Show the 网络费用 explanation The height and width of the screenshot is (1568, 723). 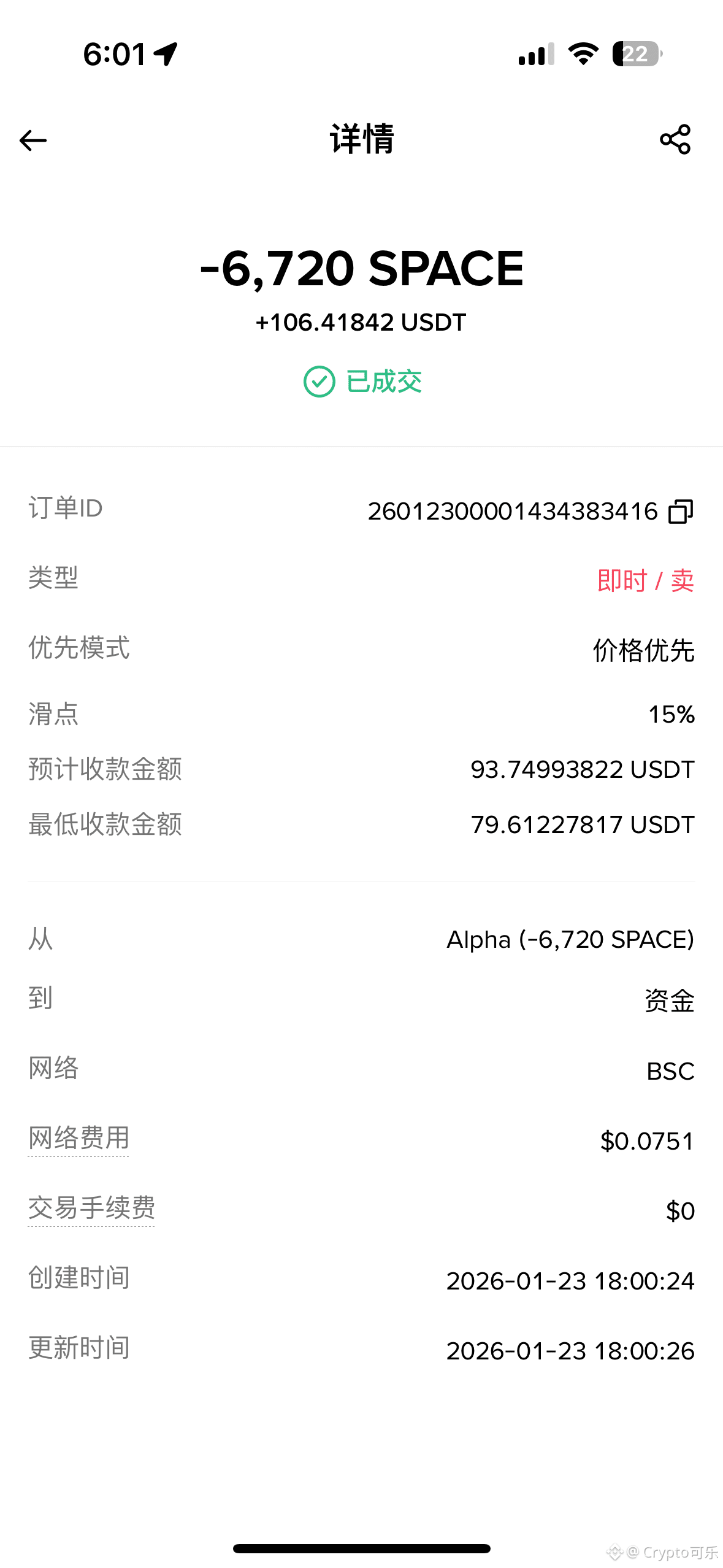78,1139
